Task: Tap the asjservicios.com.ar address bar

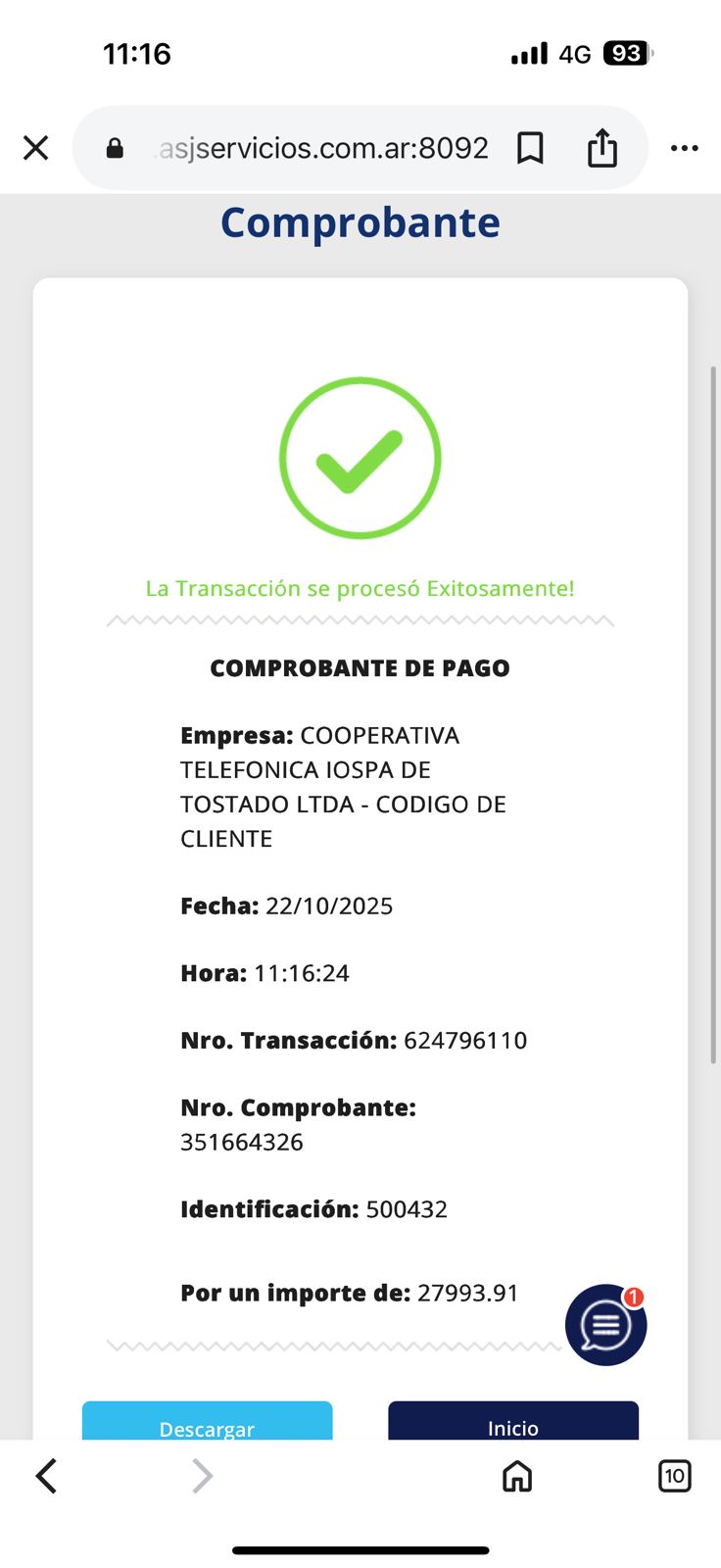Action: (x=323, y=148)
